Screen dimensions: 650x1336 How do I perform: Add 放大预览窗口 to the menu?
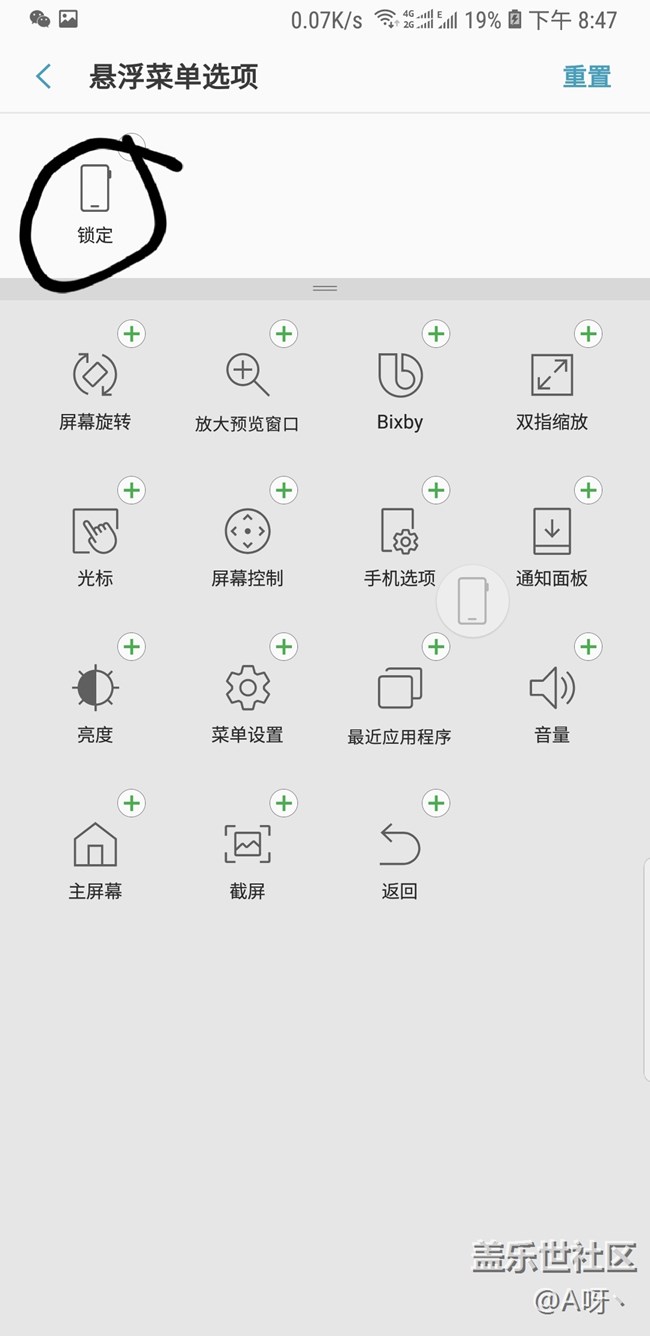[x=284, y=334]
